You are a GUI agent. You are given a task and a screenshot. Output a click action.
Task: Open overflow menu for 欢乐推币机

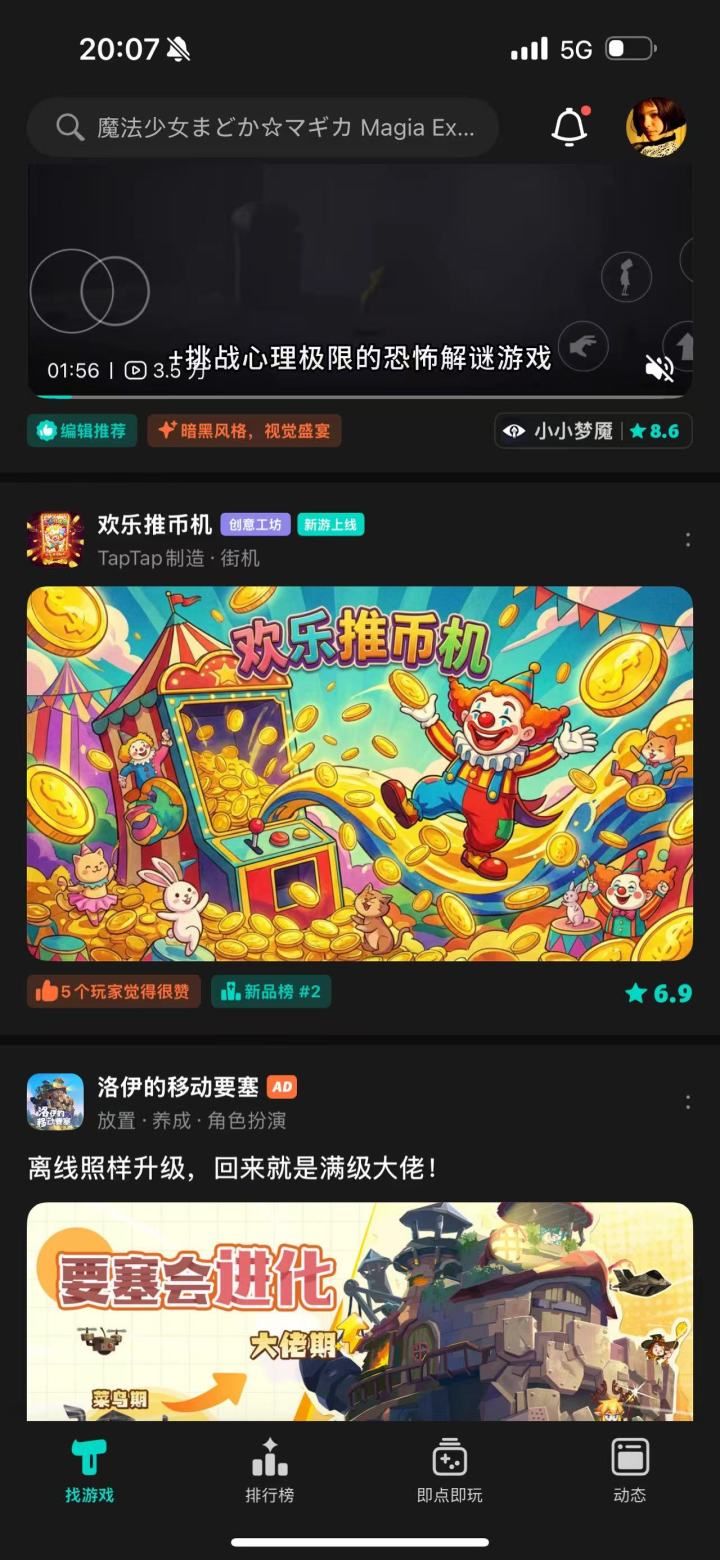(687, 539)
